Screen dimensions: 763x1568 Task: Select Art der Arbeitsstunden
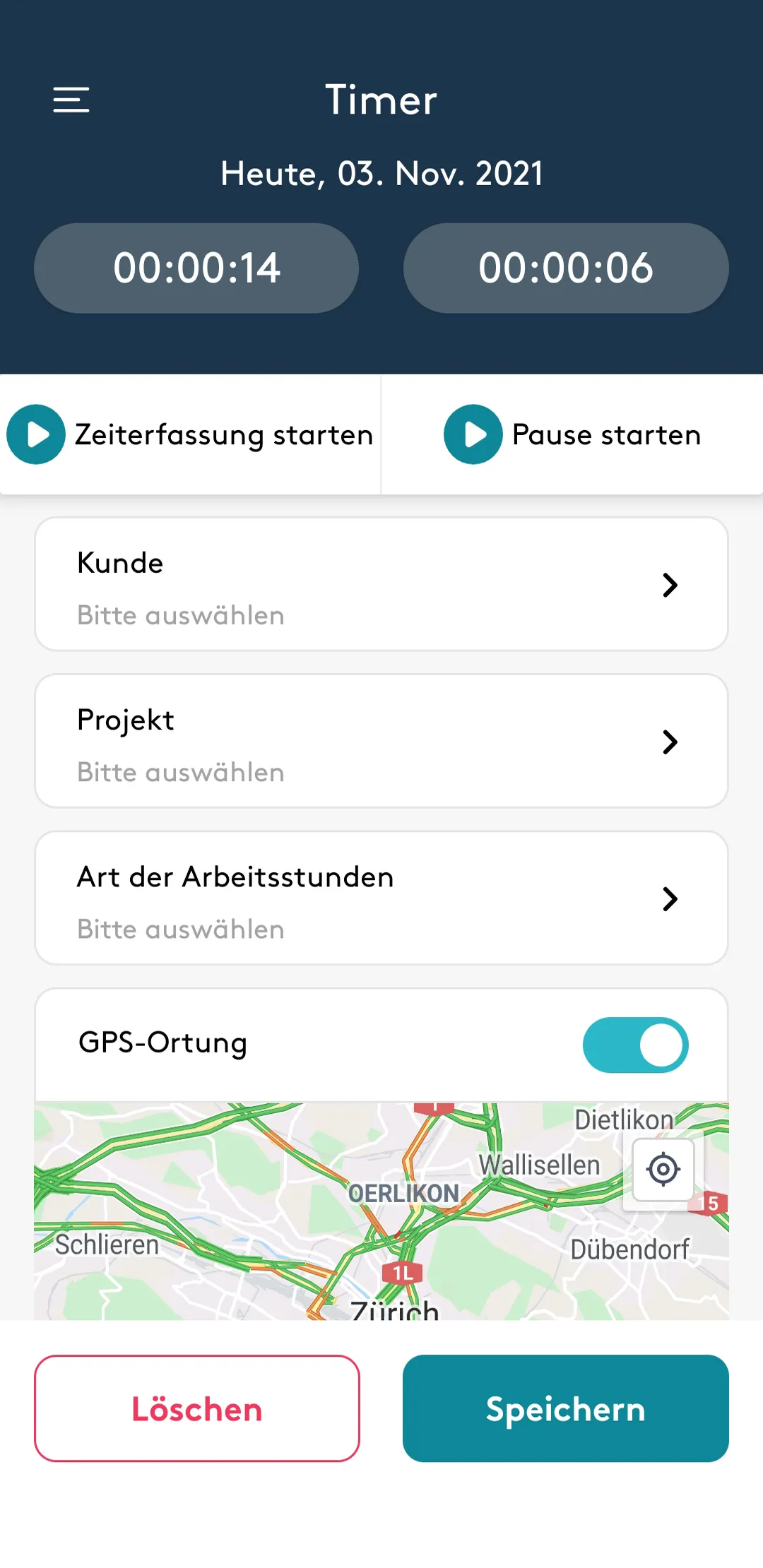[x=381, y=898]
